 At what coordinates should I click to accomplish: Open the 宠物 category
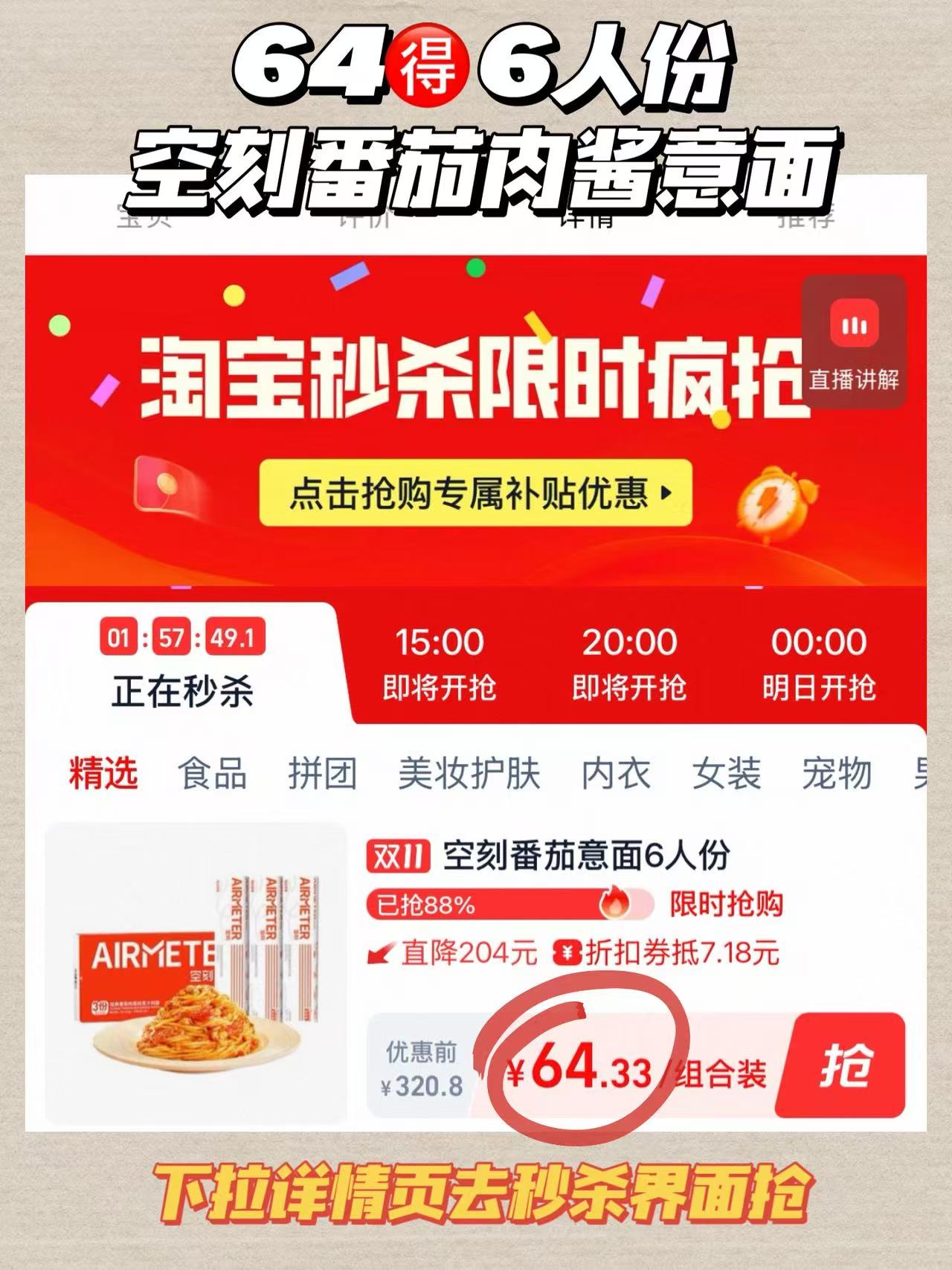[x=834, y=774]
